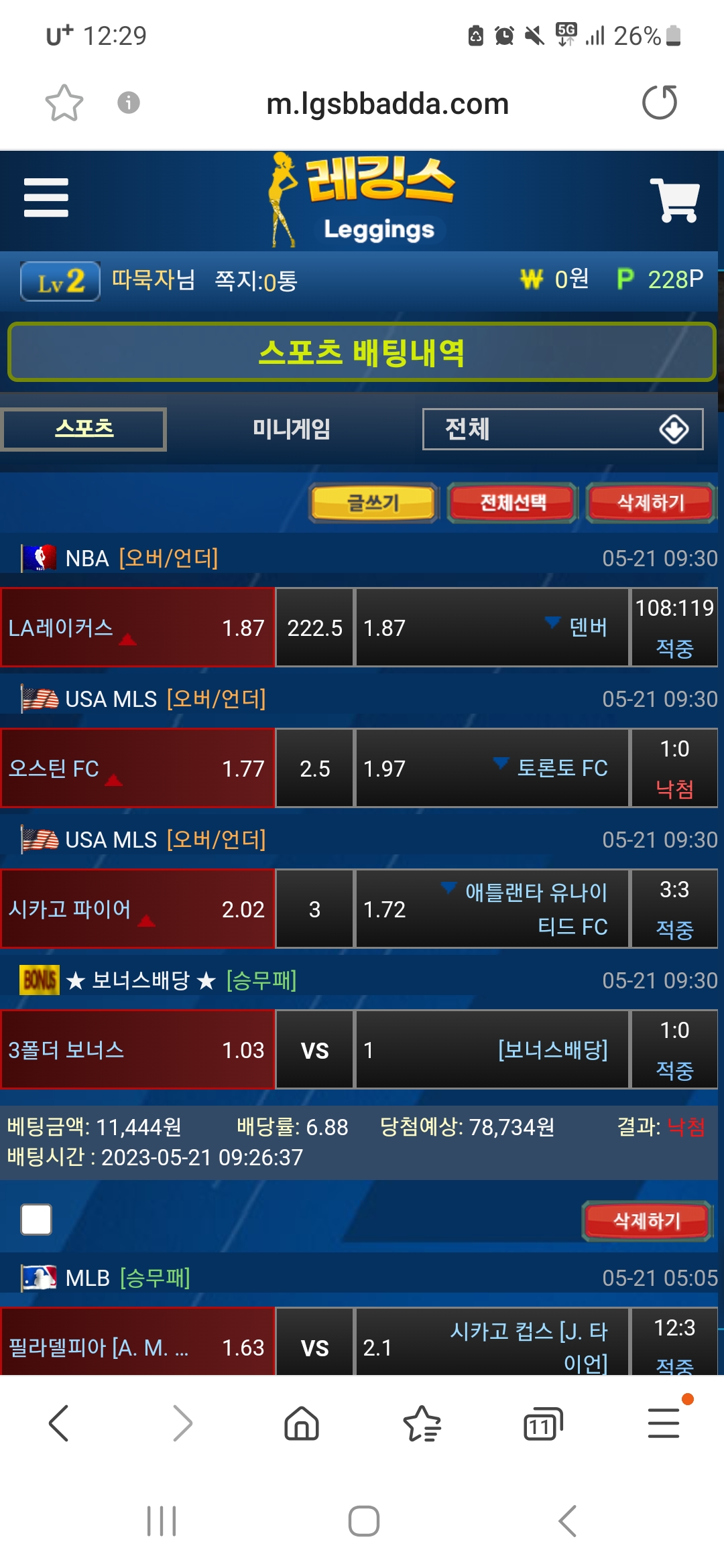
Task: Check the box for the 11,444원 bet
Action: [x=36, y=1220]
